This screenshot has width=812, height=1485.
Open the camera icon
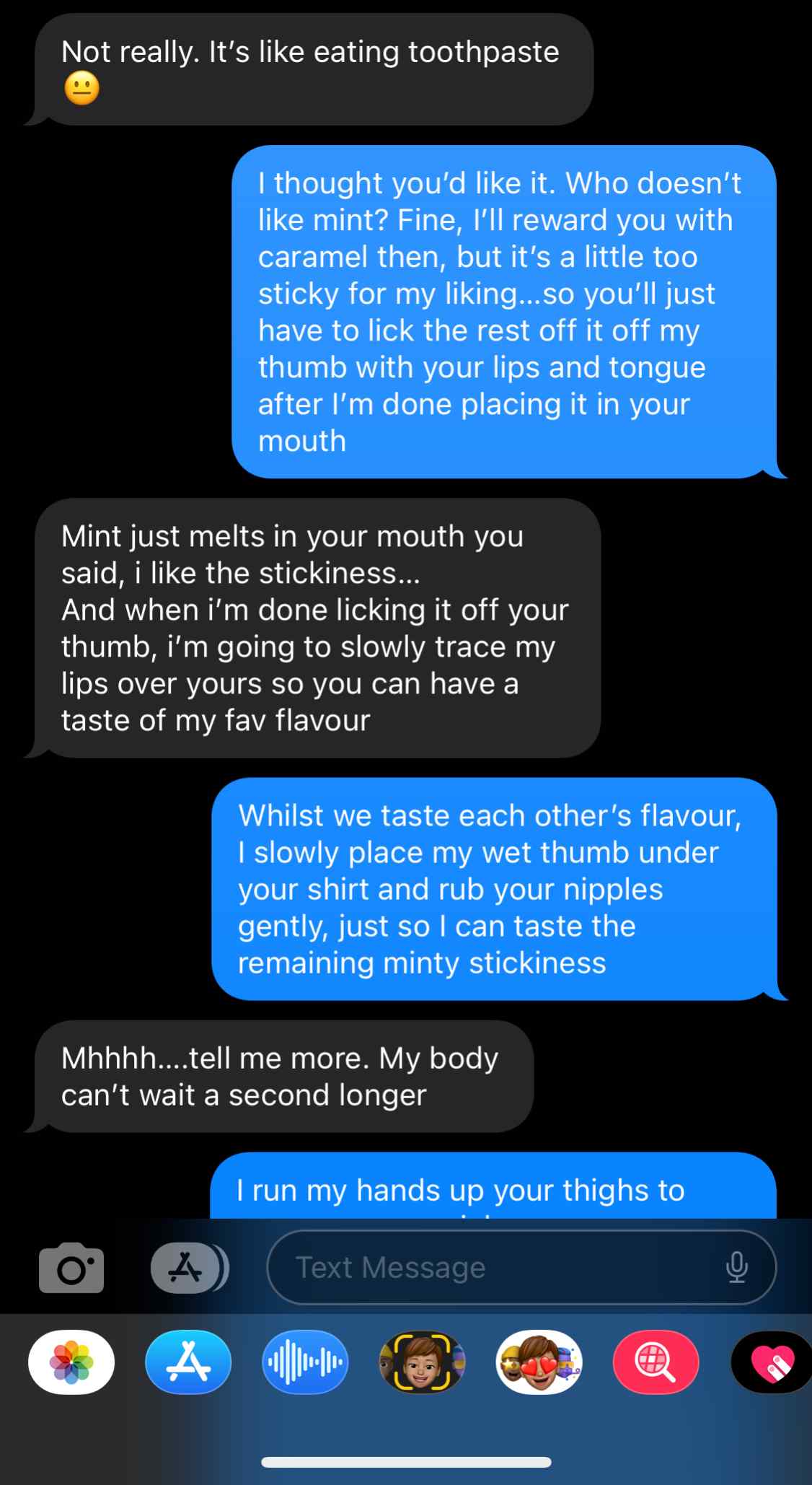coord(71,1268)
